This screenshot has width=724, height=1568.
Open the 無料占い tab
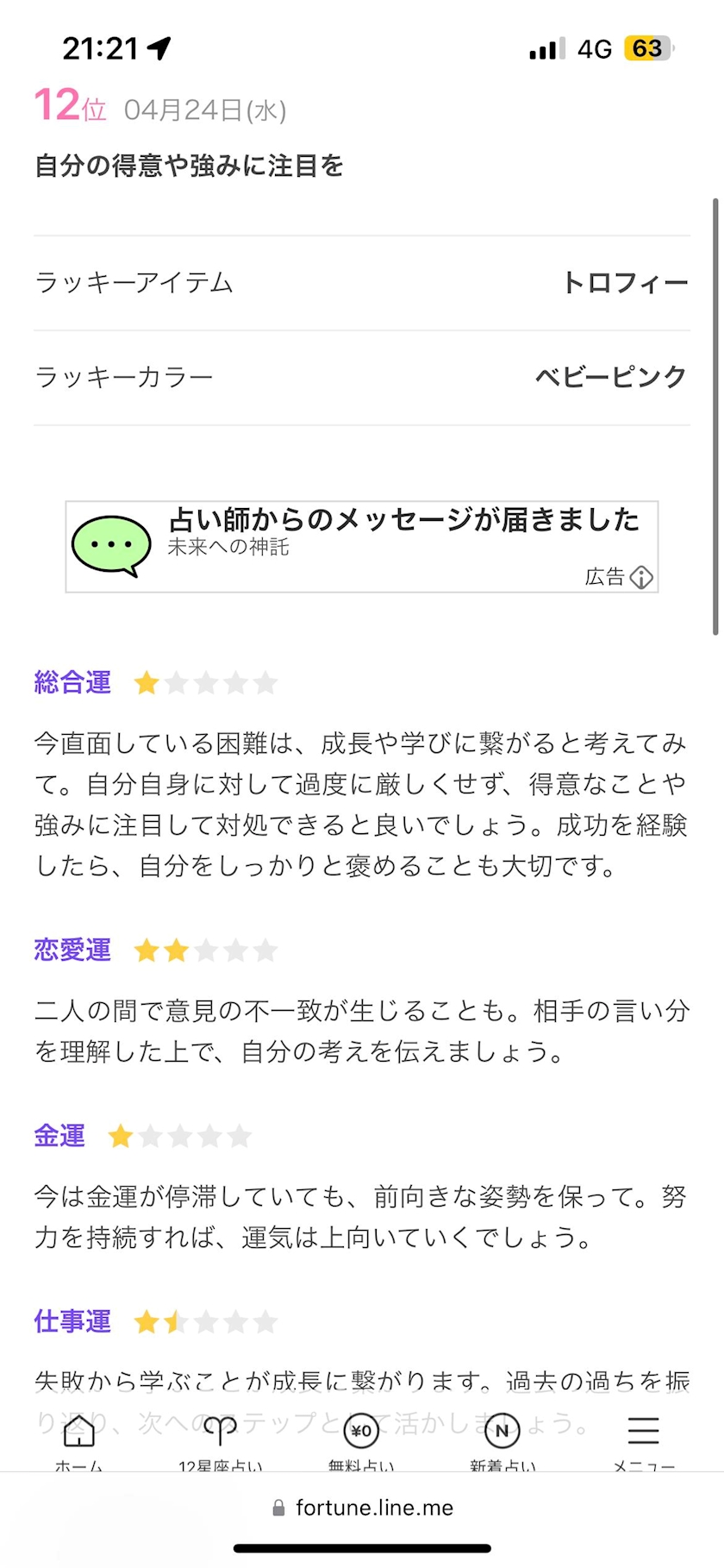pyautogui.click(x=361, y=1441)
